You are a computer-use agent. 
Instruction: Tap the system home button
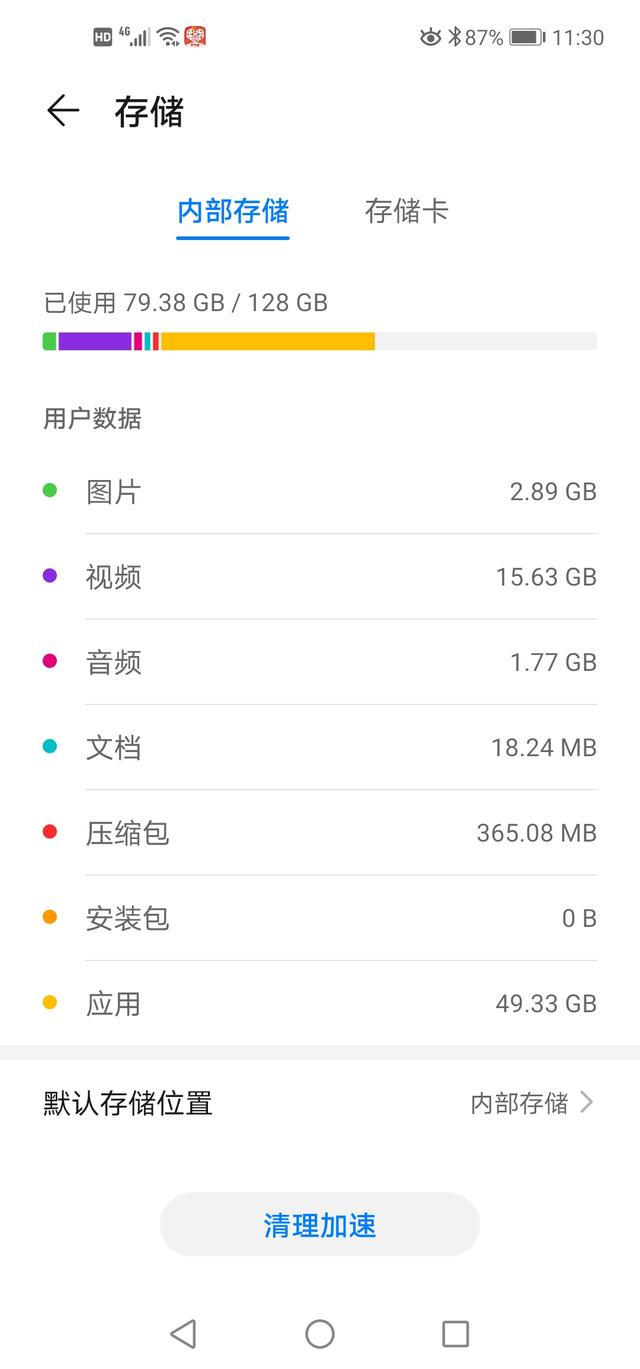pyautogui.click(x=320, y=1333)
